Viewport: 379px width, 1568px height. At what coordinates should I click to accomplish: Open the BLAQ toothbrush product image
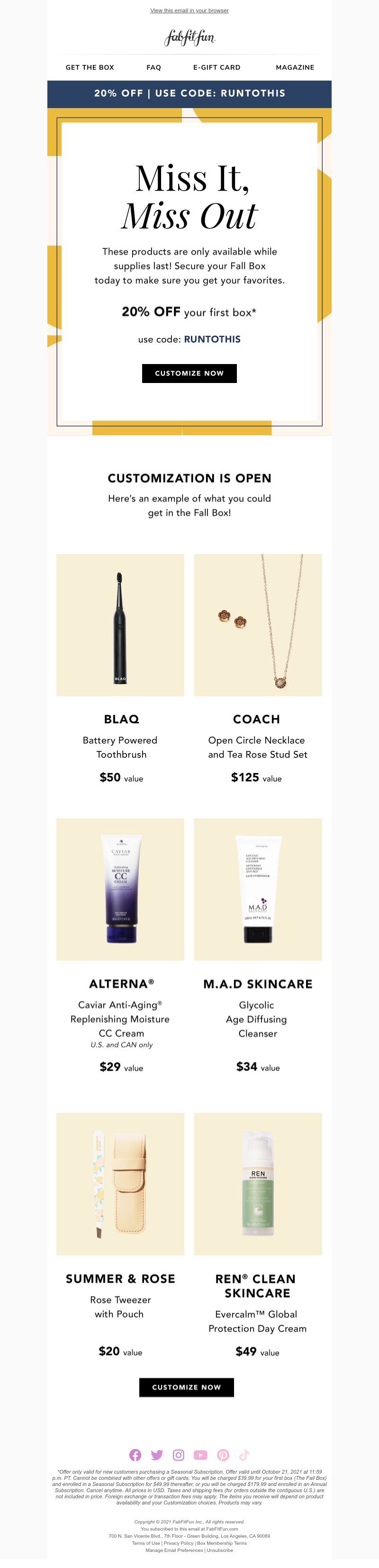[x=120, y=625]
